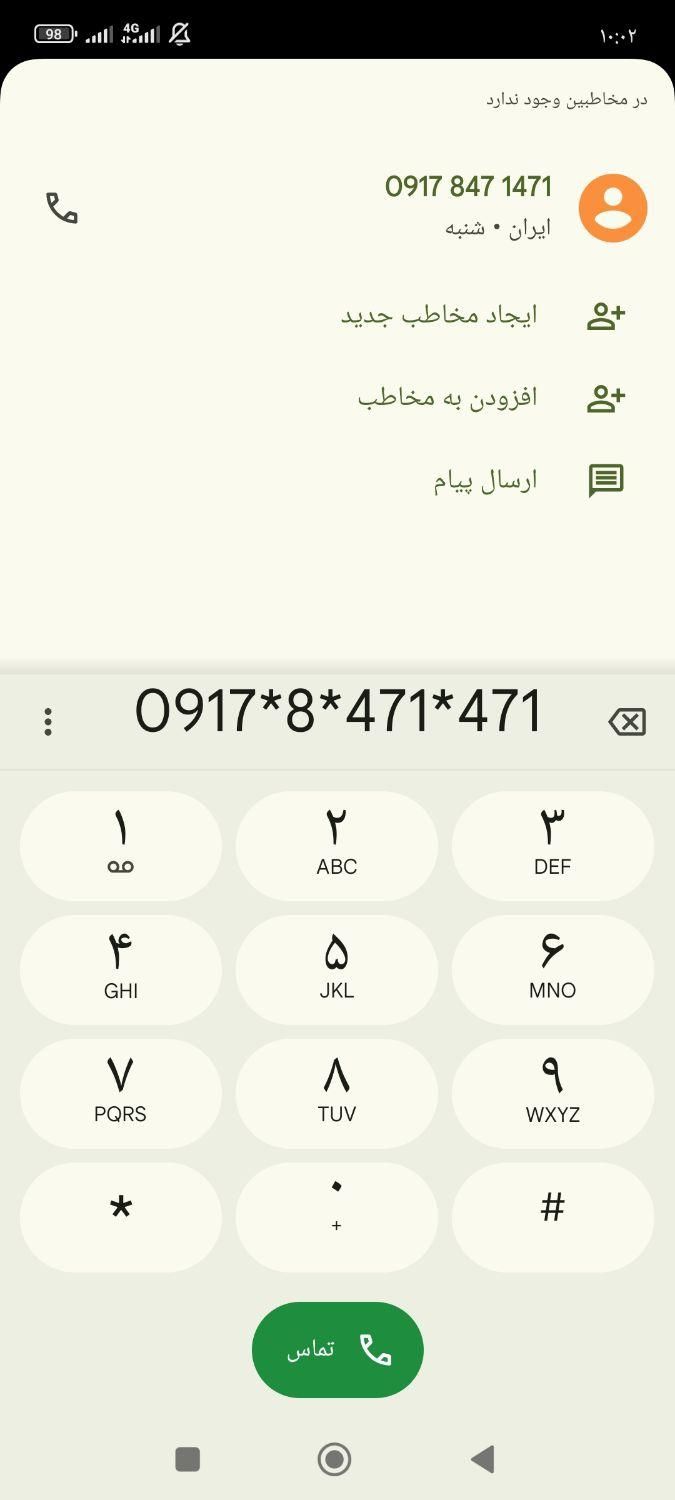
Task: Enter the star key
Action: pyautogui.click(x=121, y=1216)
